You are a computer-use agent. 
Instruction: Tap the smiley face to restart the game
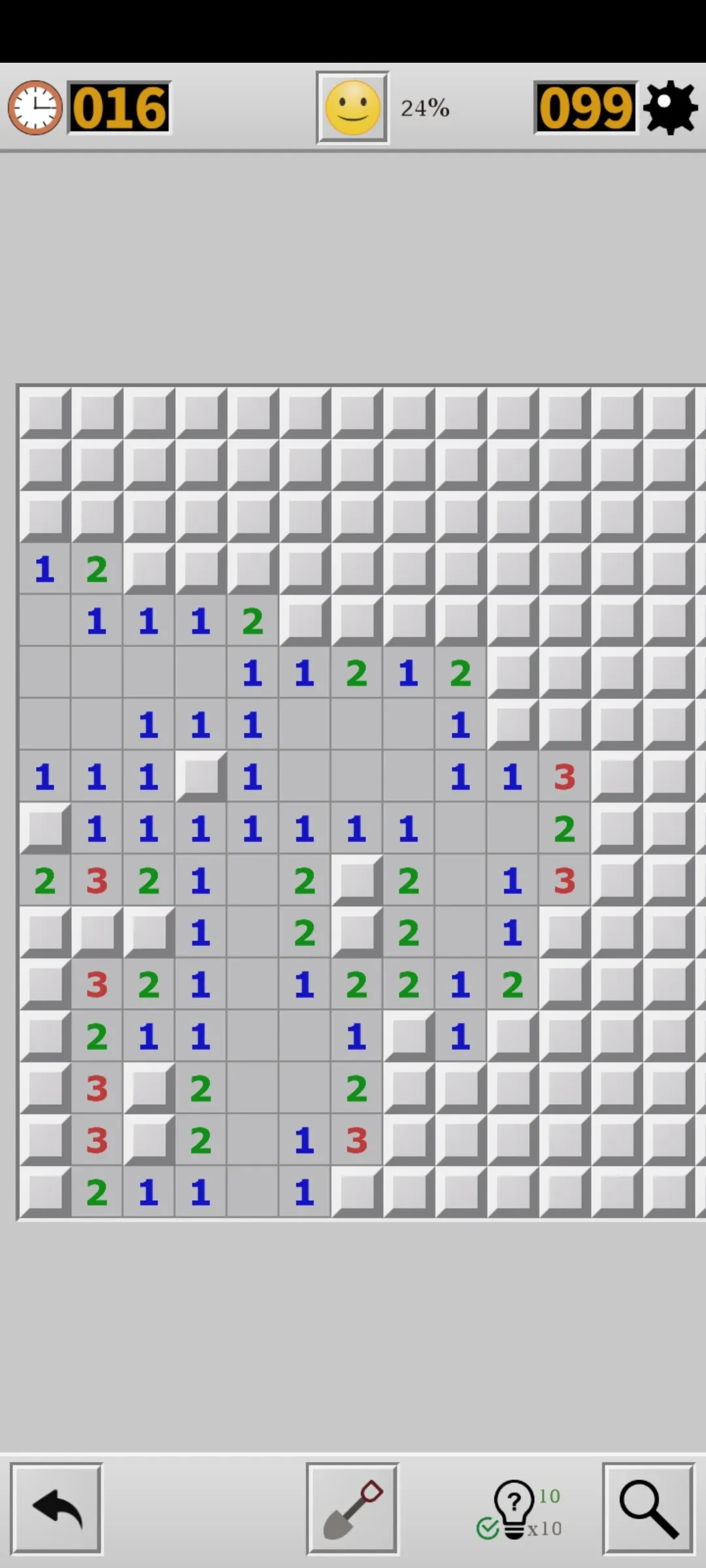(353, 108)
